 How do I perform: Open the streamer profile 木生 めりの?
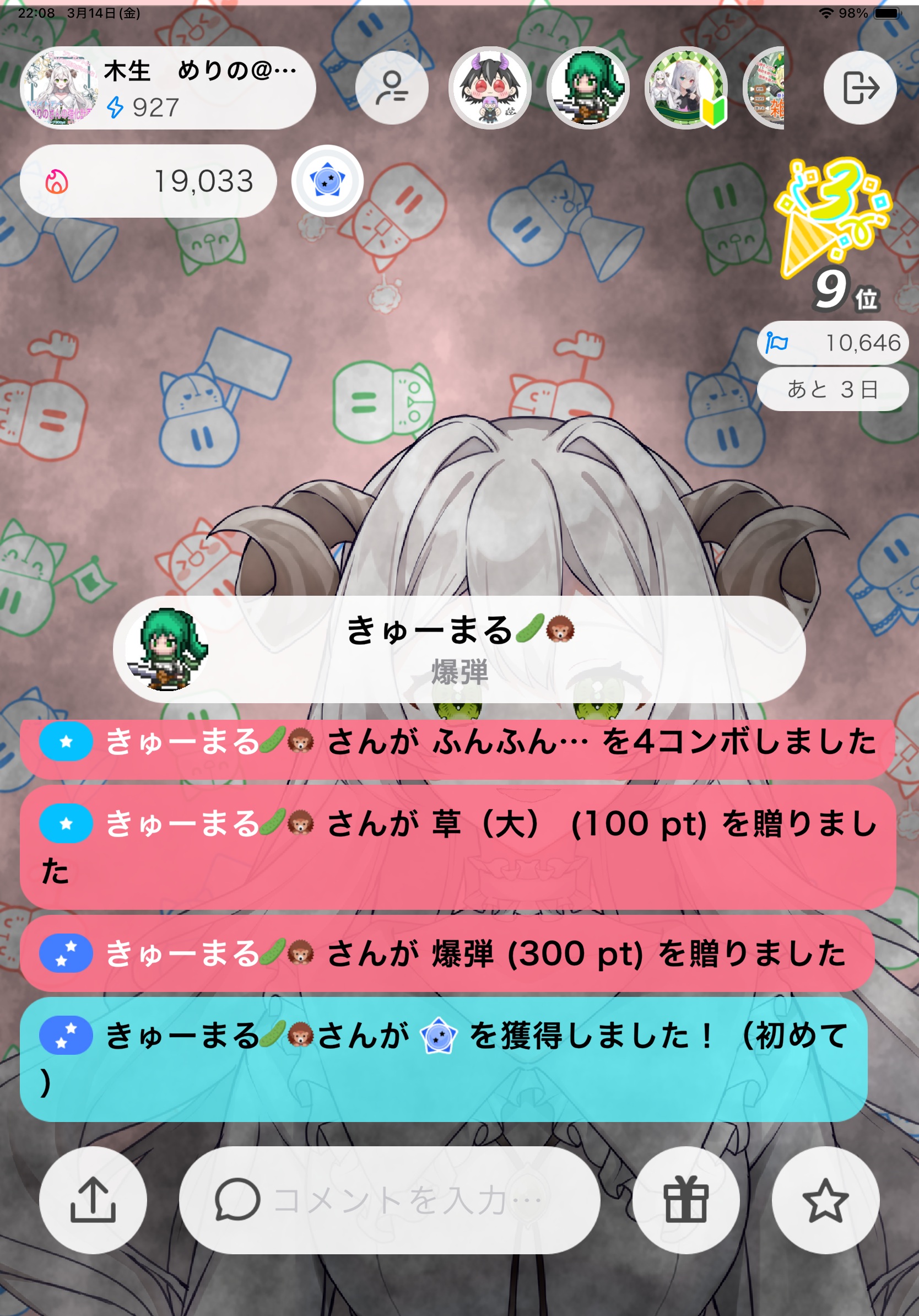(x=166, y=88)
